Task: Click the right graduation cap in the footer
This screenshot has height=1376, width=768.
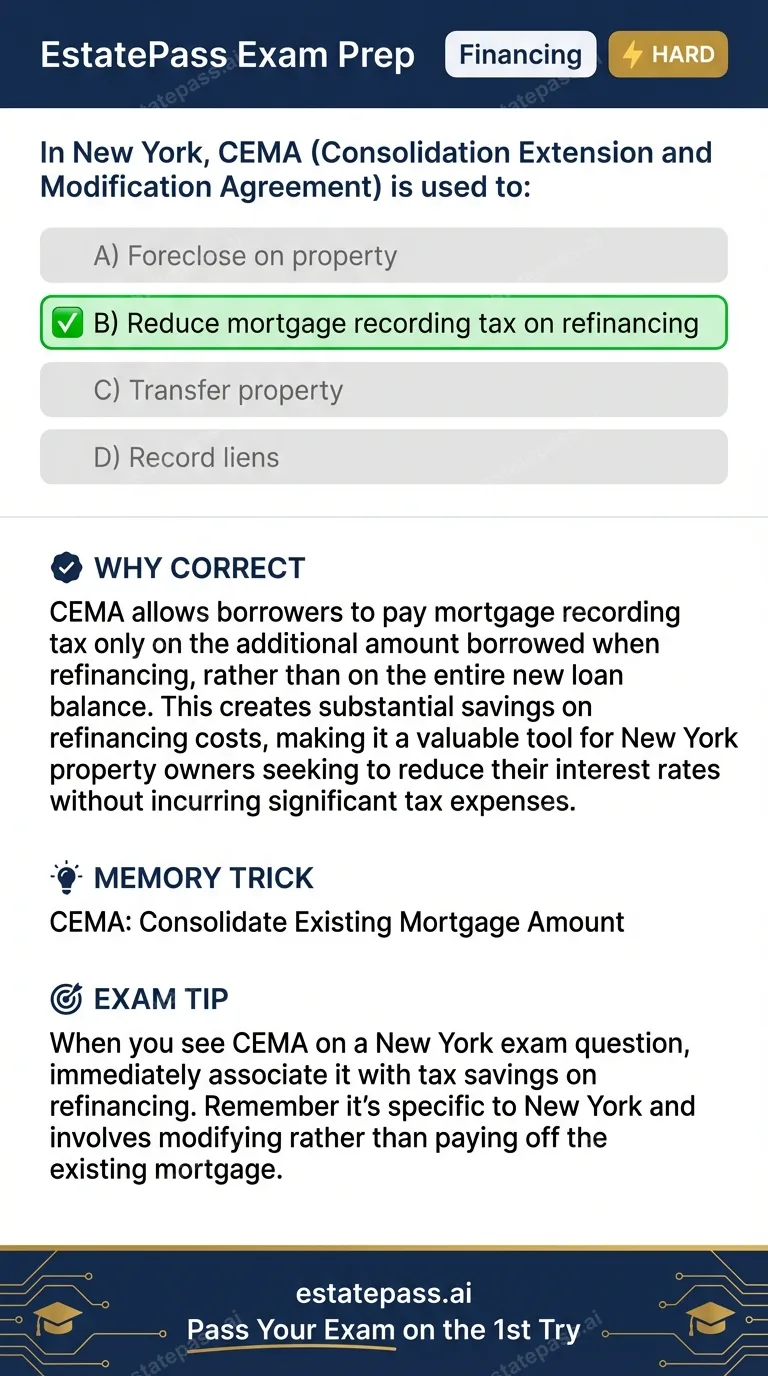Action: click(710, 1319)
